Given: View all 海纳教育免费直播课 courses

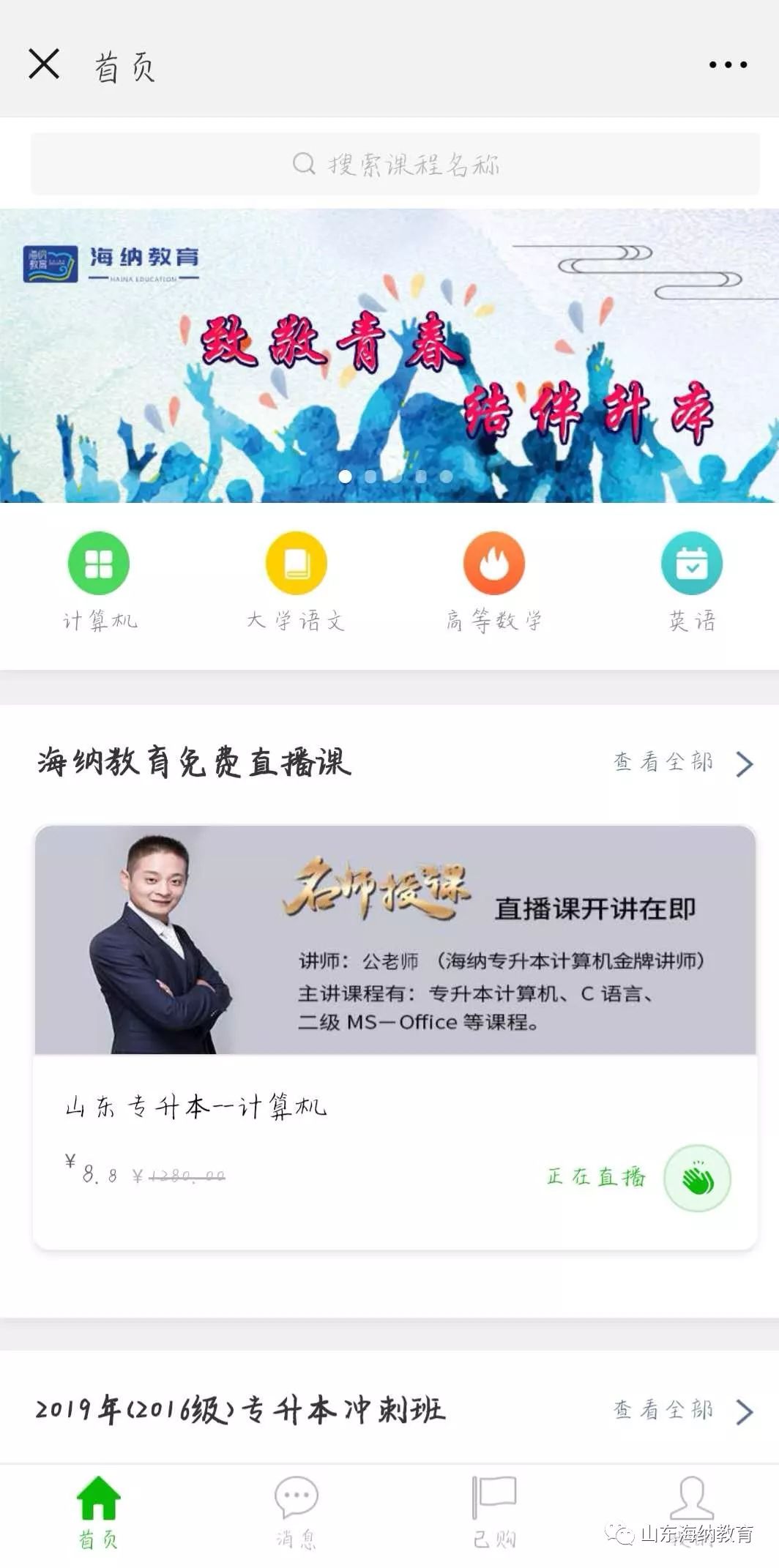Looking at the screenshot, I should pos(682,763).
